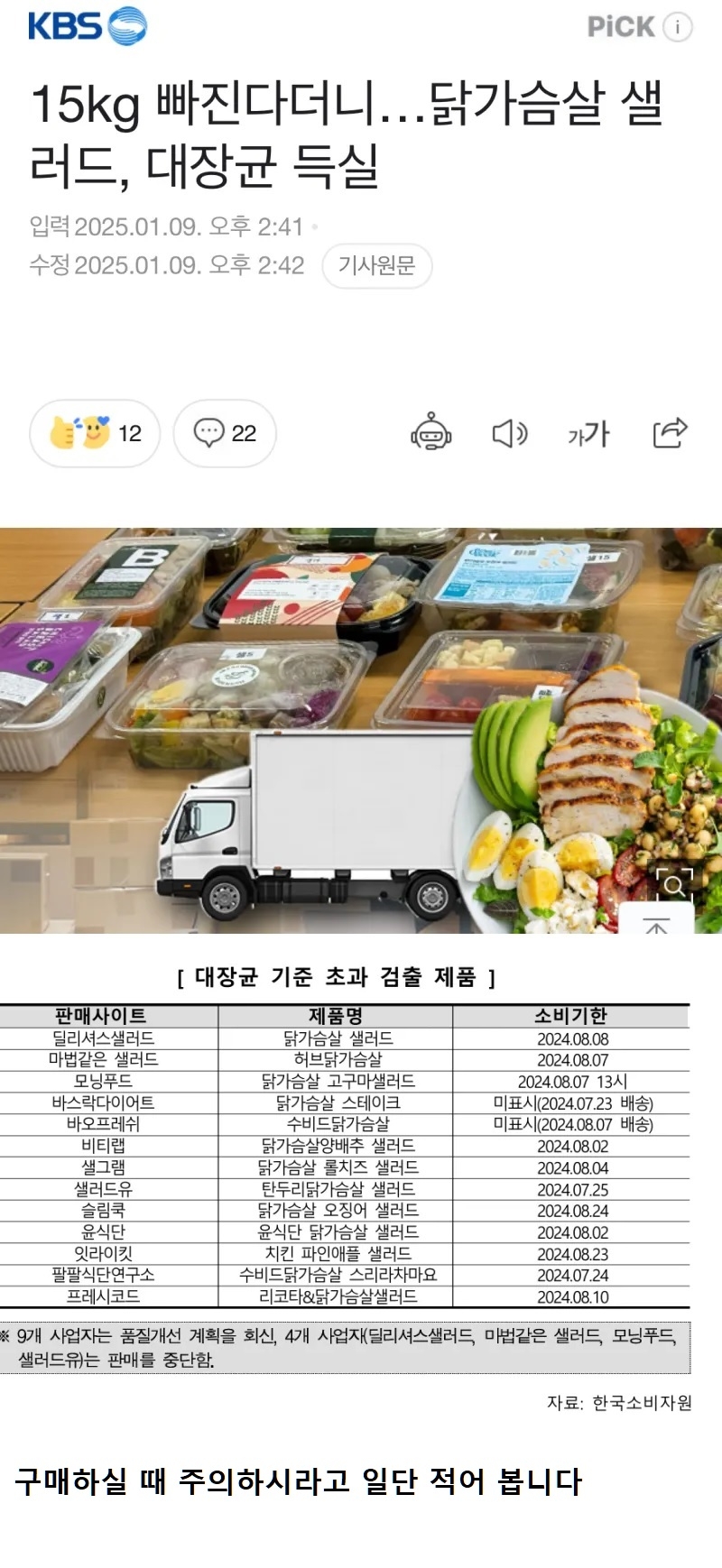Listen to the article with the speaker icon
722x1568 pixels.
(509, 433)
